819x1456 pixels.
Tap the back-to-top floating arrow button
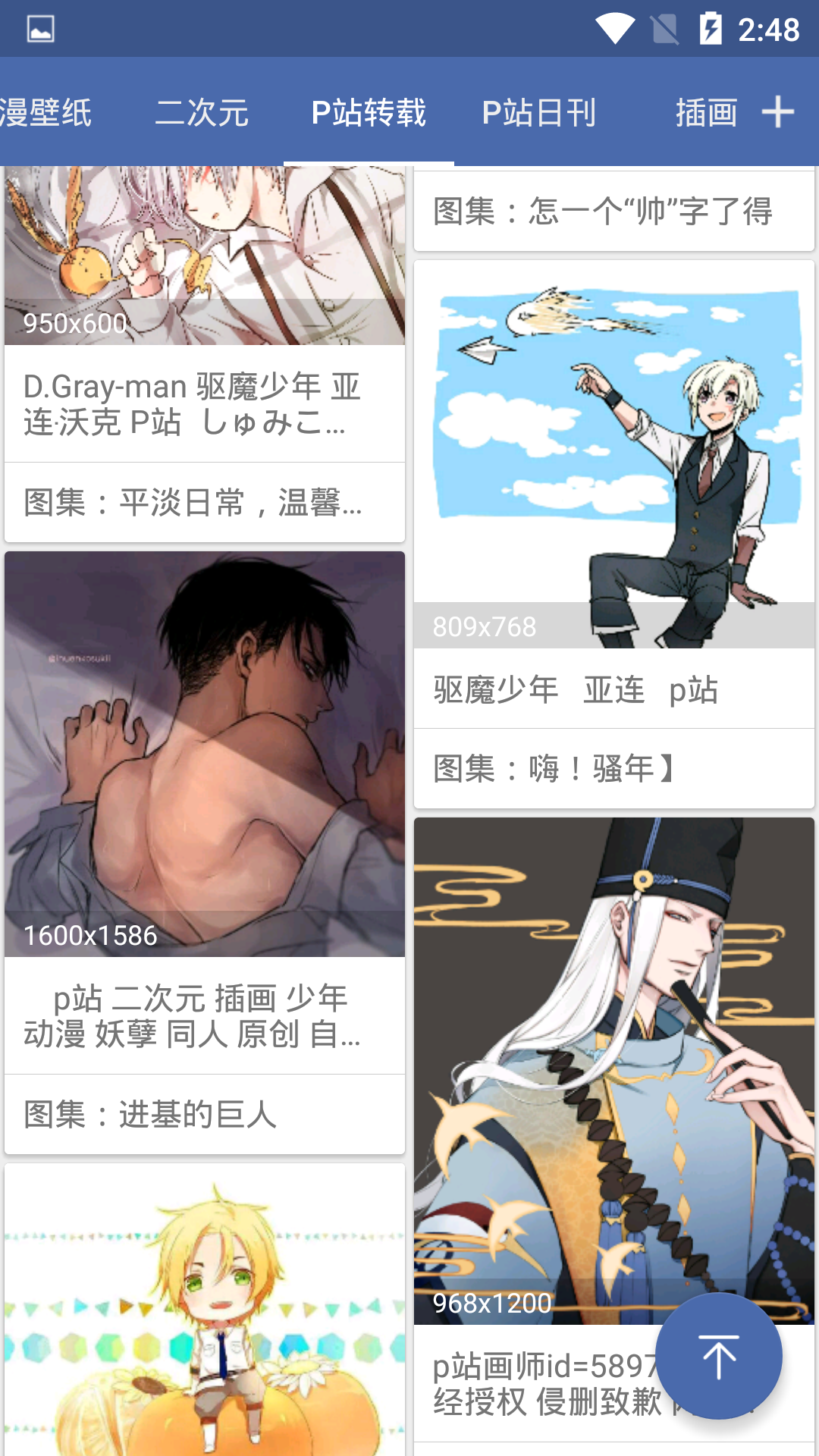click(719, 1357)
